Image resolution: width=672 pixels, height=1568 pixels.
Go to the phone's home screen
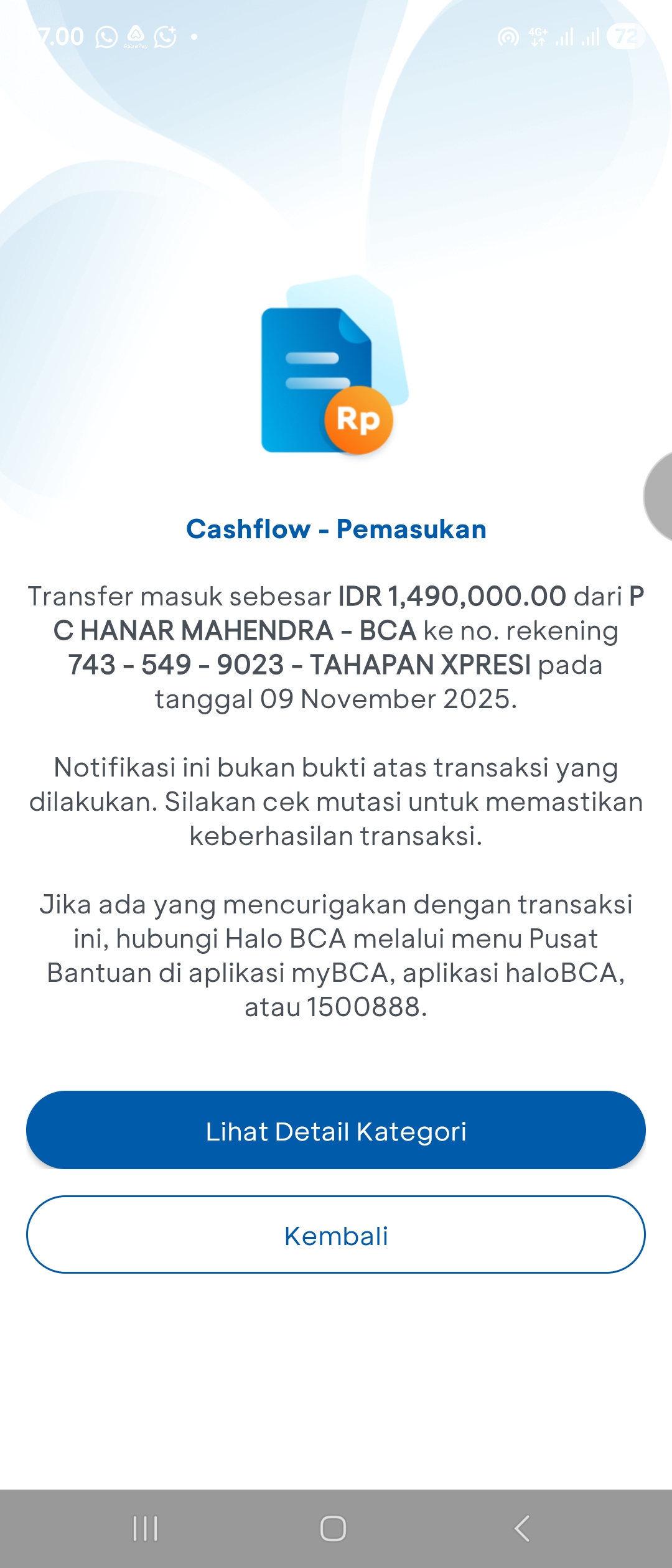[333, 1528]
